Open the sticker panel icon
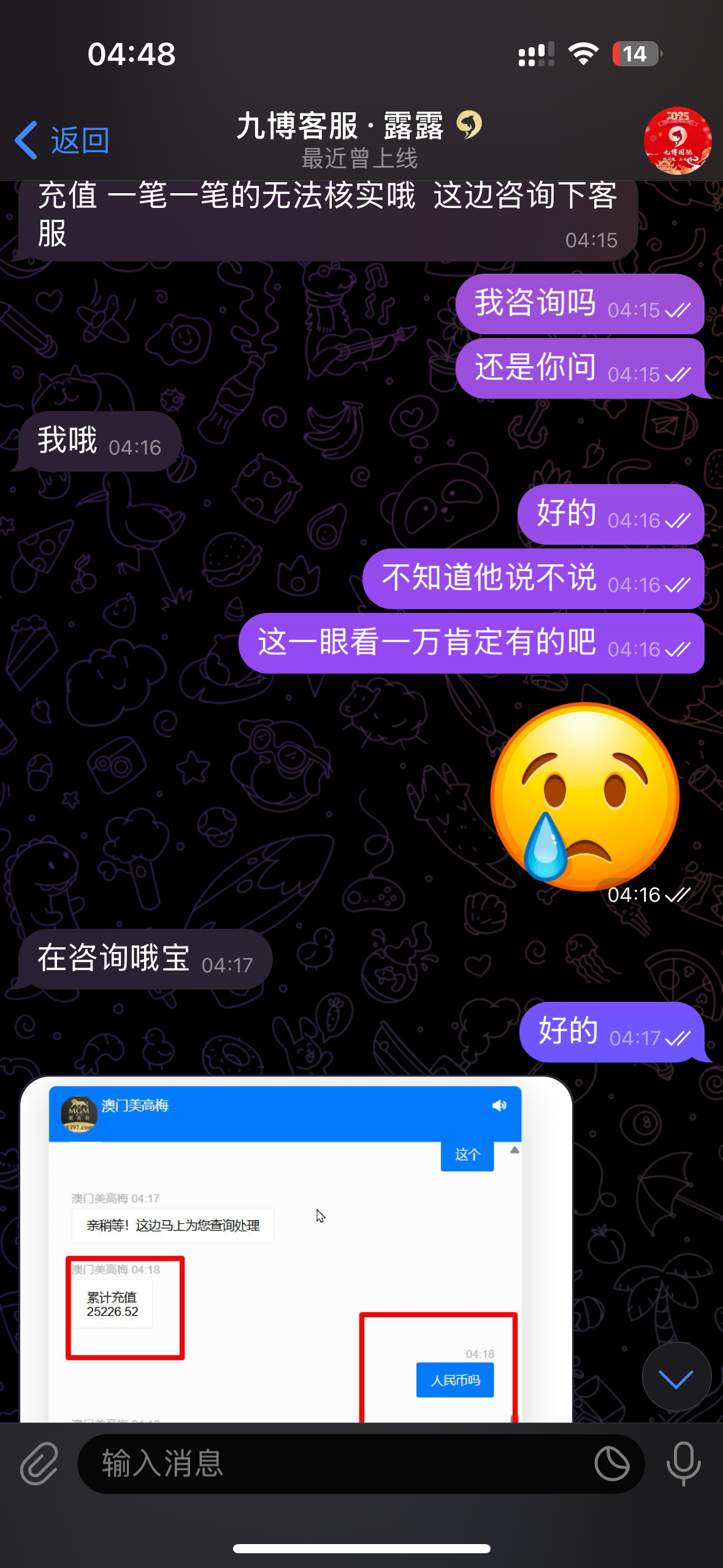 point(611,1464)
